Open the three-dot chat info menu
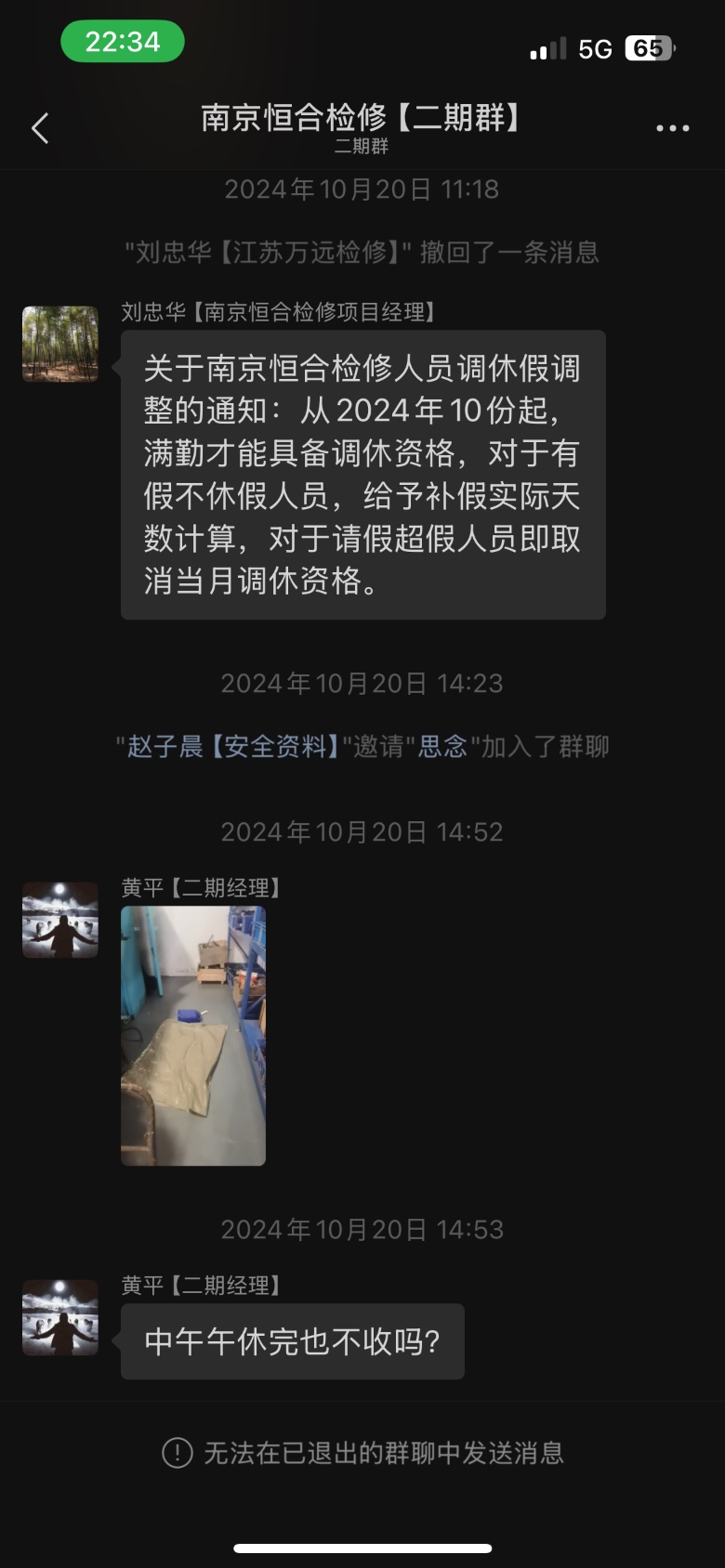Image resolution: width=725 pixels, height=1568 pixels. coord(672,128)
